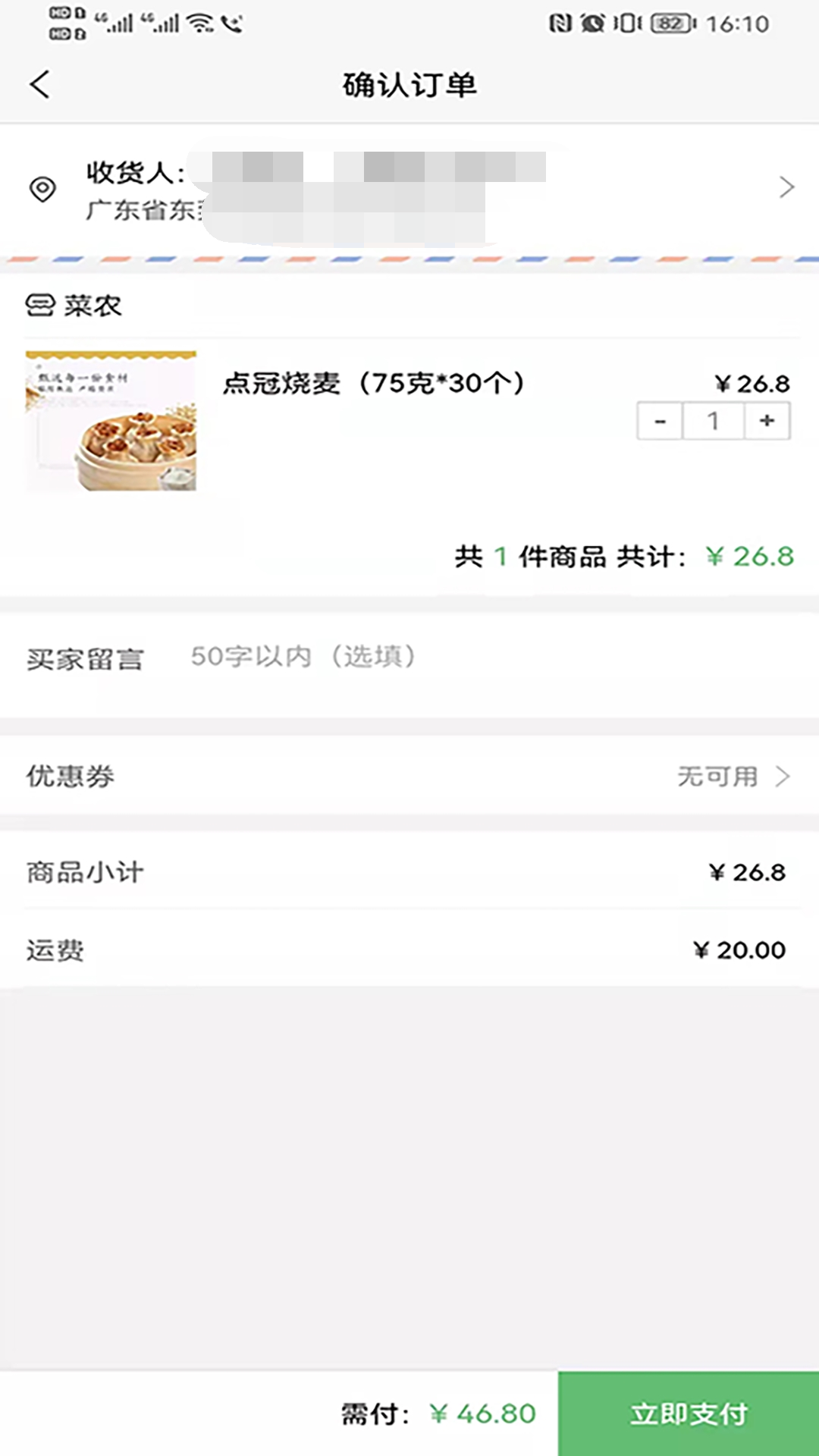This screenshot has height=1456, width=819.
Task: Decrease the 点冠烧麦 quantity with minus
Action: [x=661, y=421]
